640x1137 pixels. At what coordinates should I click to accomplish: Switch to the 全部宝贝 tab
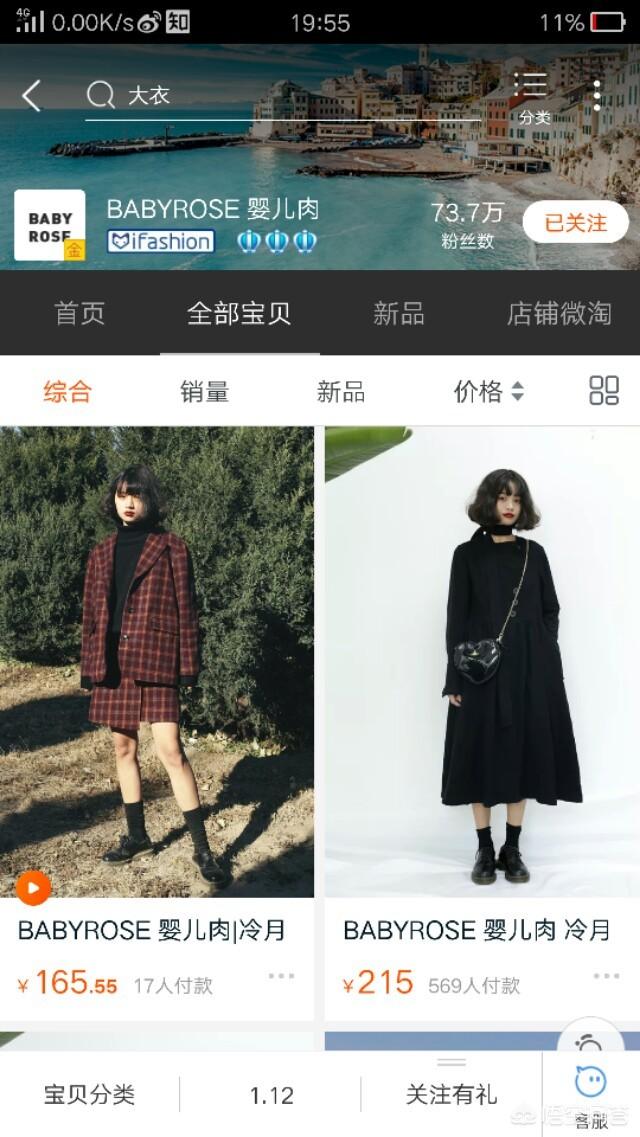click(239, 313)
